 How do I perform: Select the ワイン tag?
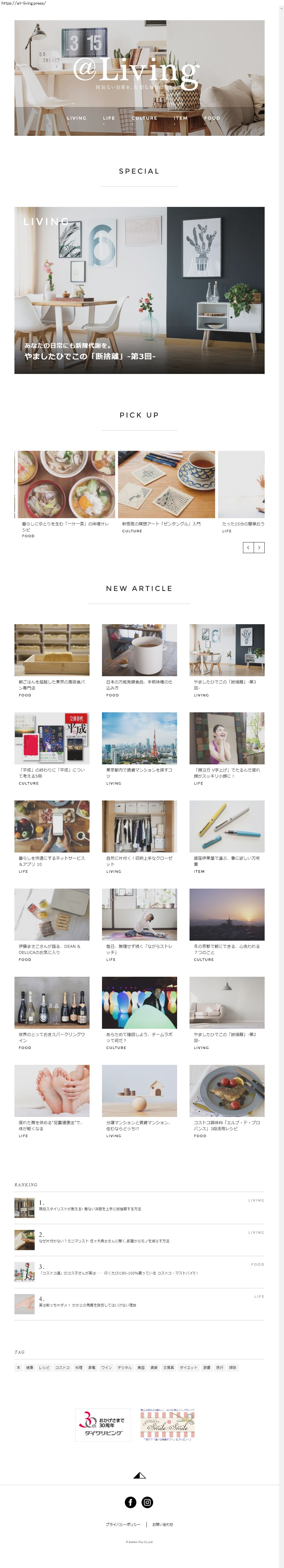point(106,1368)
